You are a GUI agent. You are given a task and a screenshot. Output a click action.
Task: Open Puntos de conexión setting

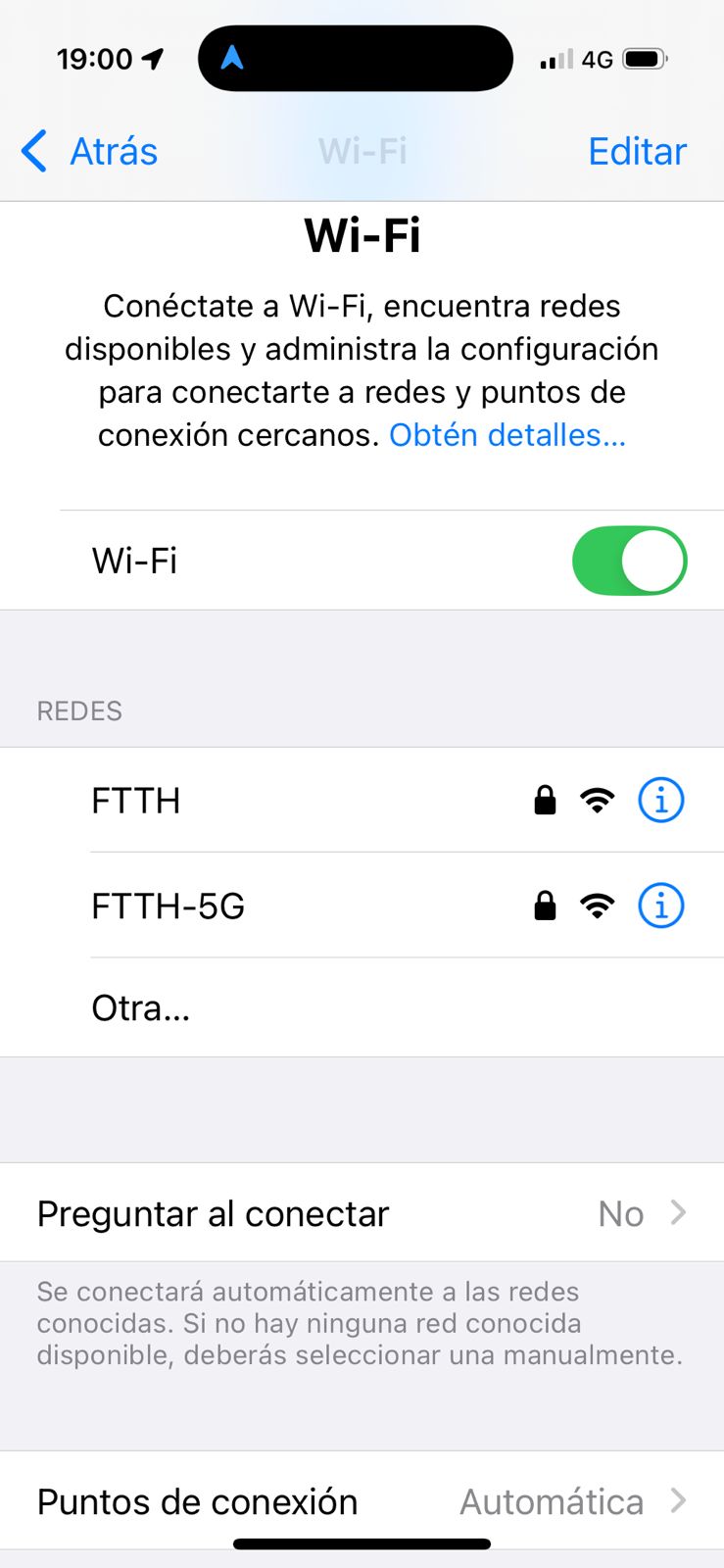click(x=362, y=1501)
